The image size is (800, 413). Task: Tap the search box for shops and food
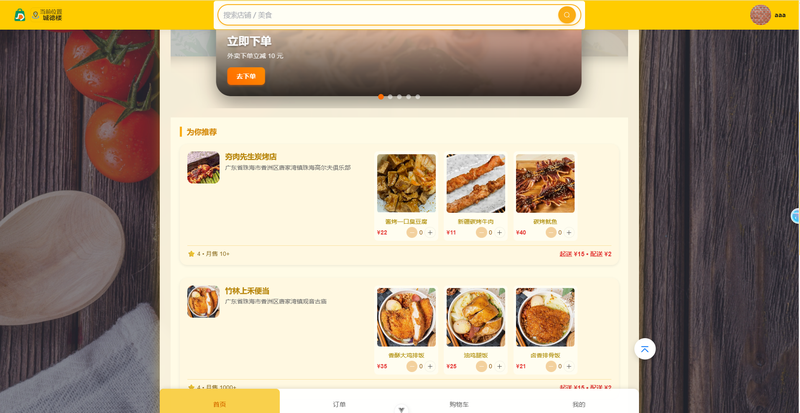click(390, 15)
